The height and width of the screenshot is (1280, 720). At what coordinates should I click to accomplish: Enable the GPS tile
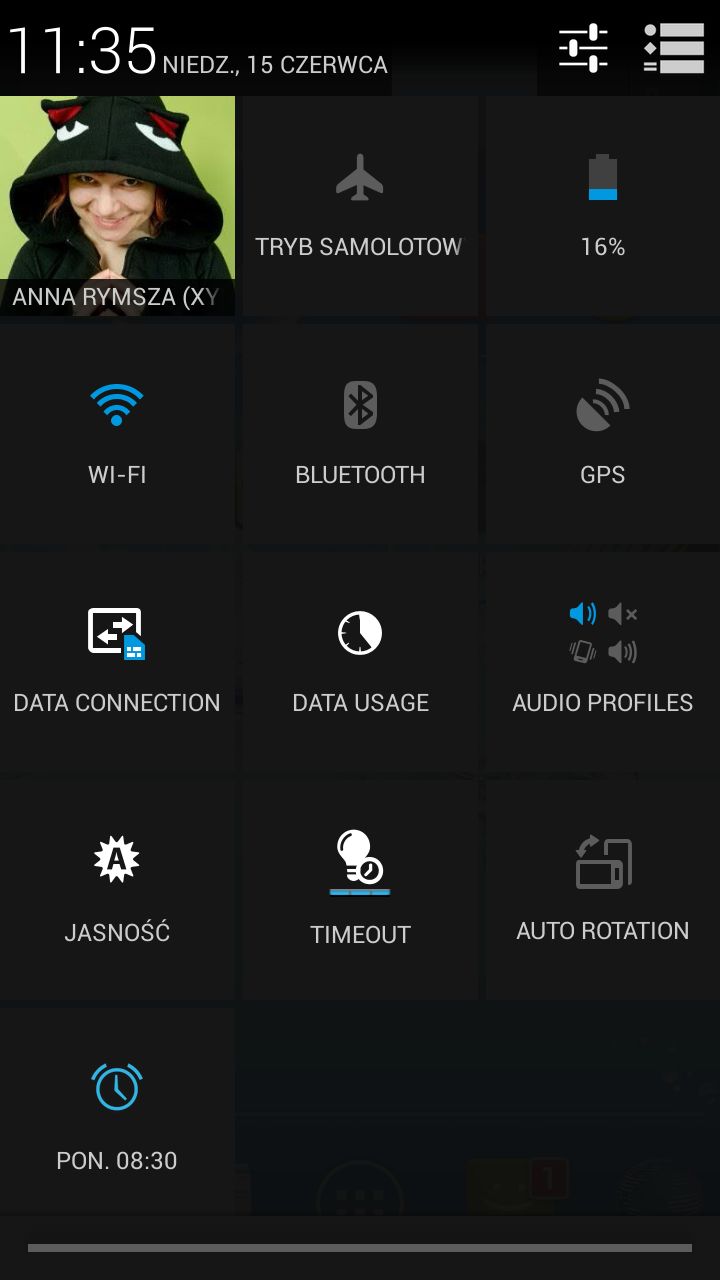click(603, 434)
